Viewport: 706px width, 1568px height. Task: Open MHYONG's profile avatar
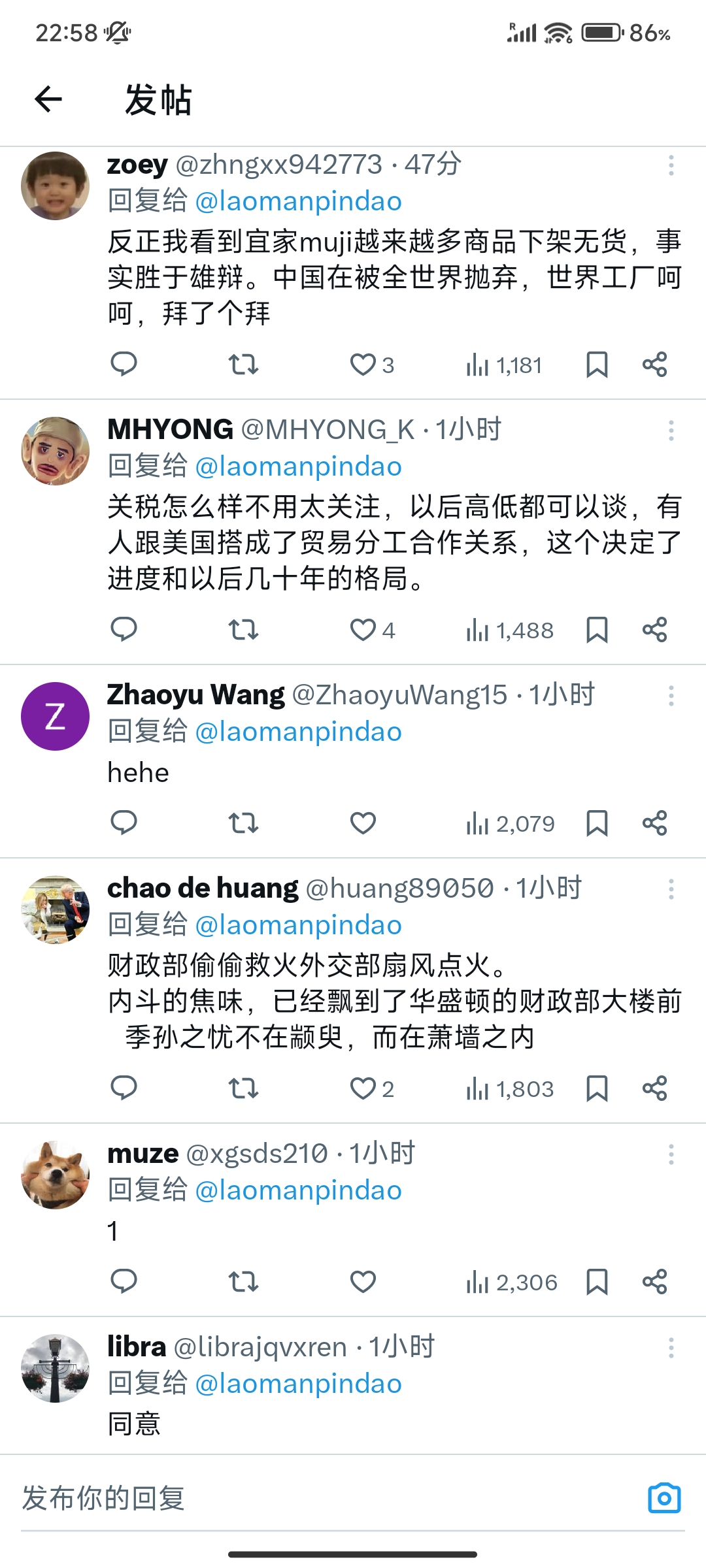[56, 451]
